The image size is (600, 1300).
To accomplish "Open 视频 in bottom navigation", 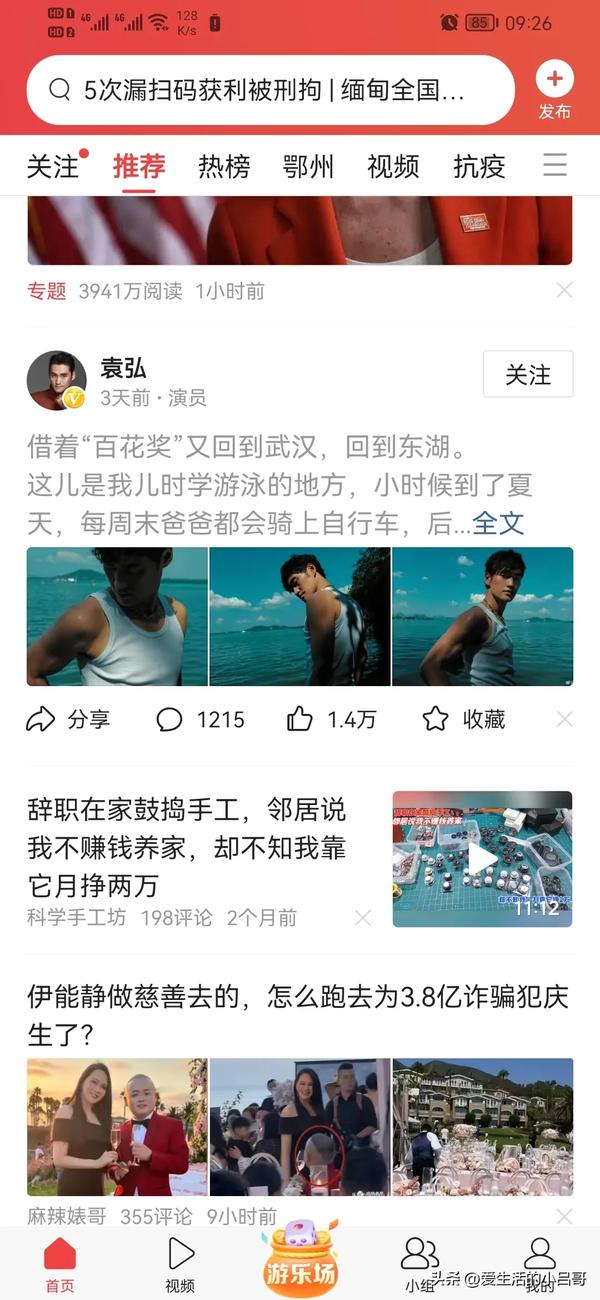I will [x=180, y=1264].
